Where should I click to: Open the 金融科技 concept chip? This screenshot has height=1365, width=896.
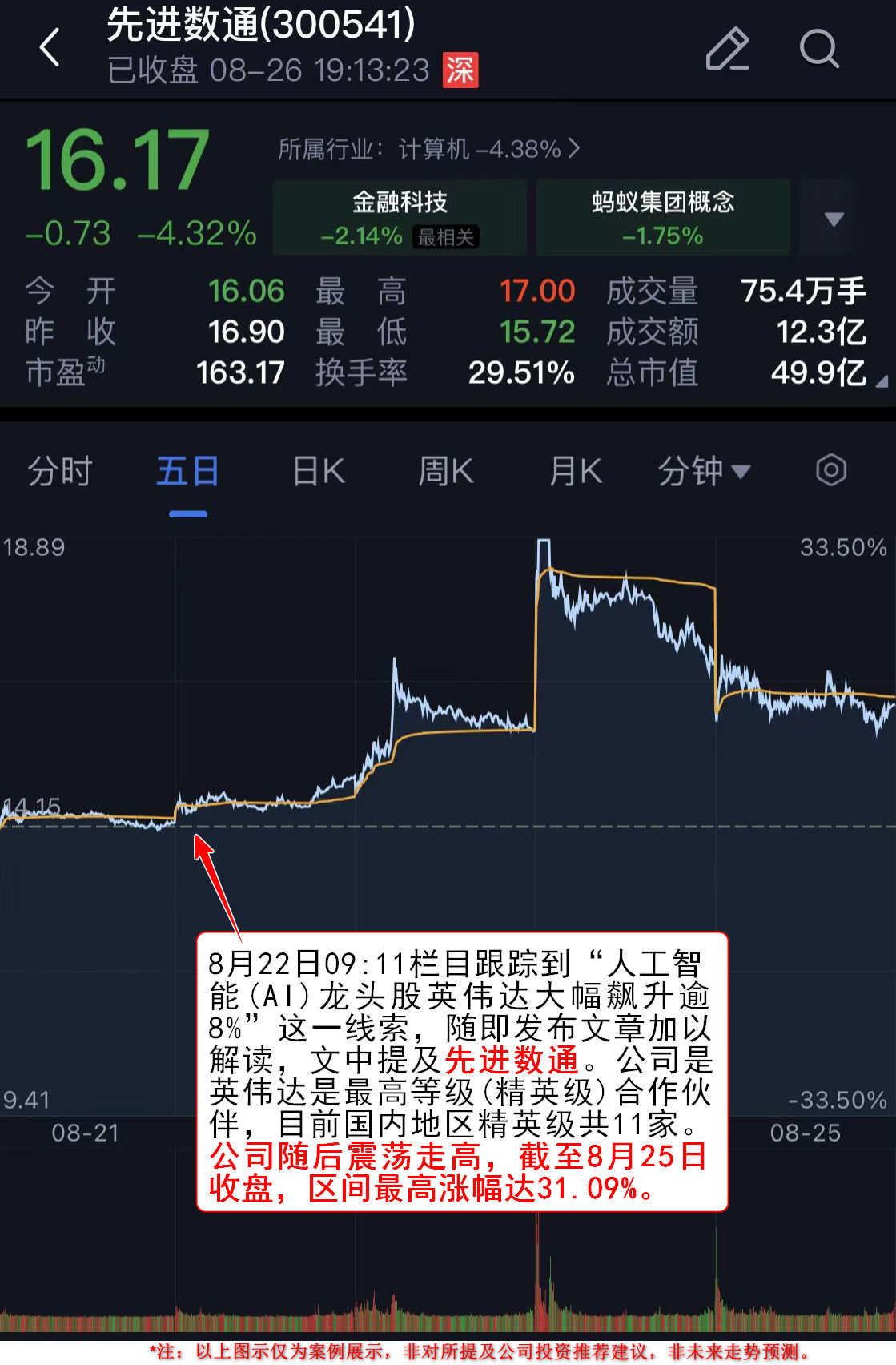click(400, 217)
